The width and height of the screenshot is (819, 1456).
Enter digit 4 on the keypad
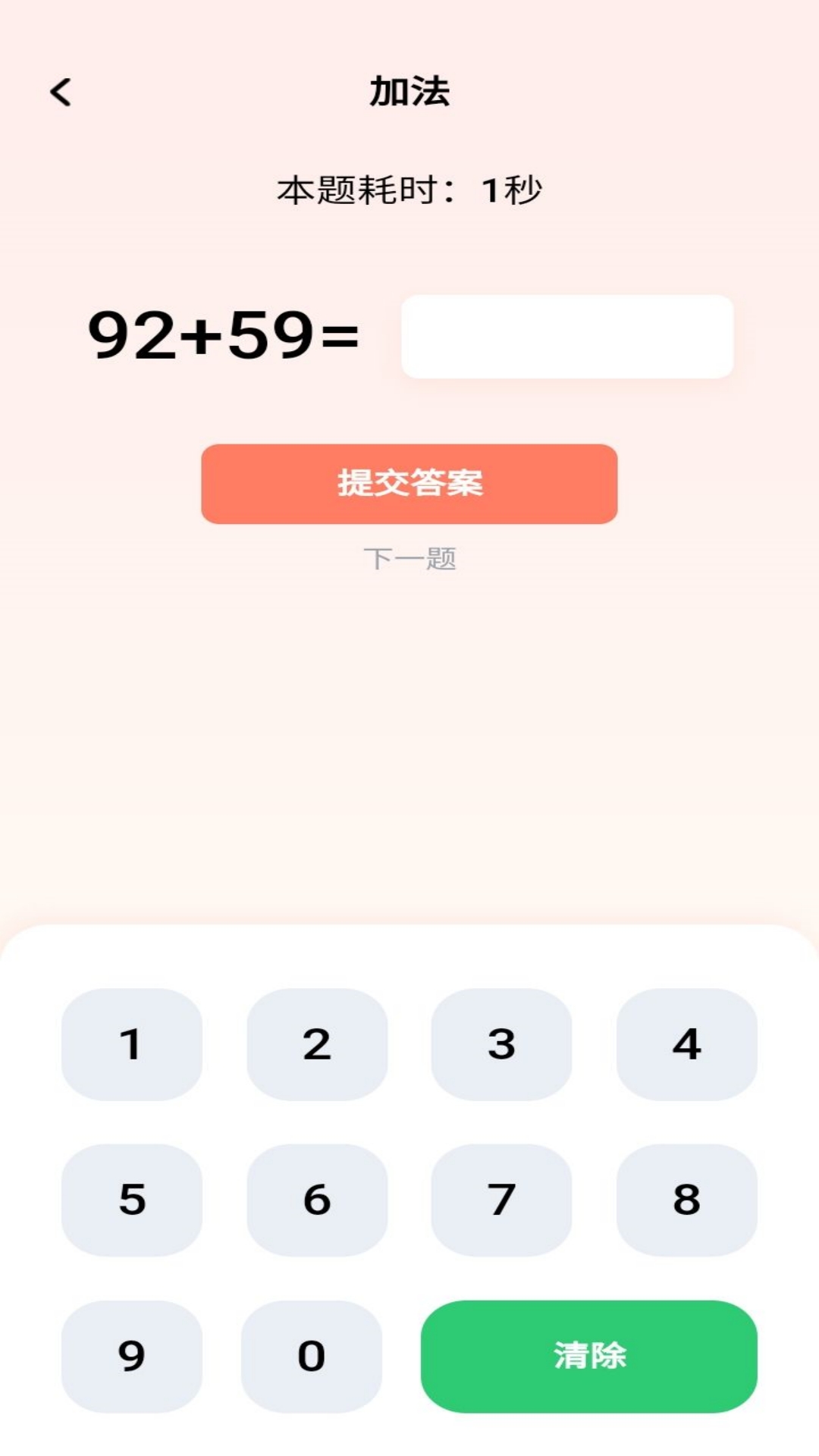[x=687, y=1044]
